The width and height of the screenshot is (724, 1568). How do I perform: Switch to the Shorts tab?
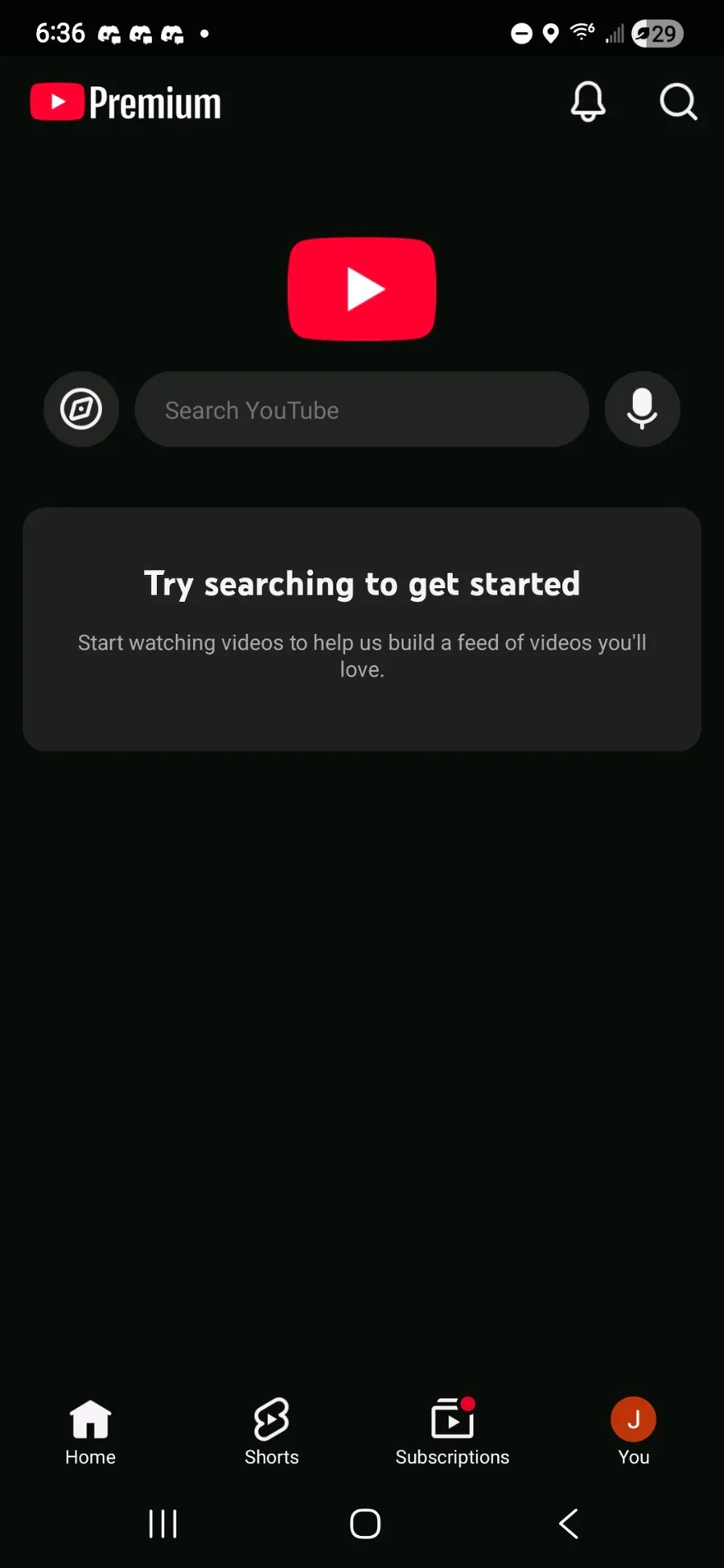tap(272, 1432)
